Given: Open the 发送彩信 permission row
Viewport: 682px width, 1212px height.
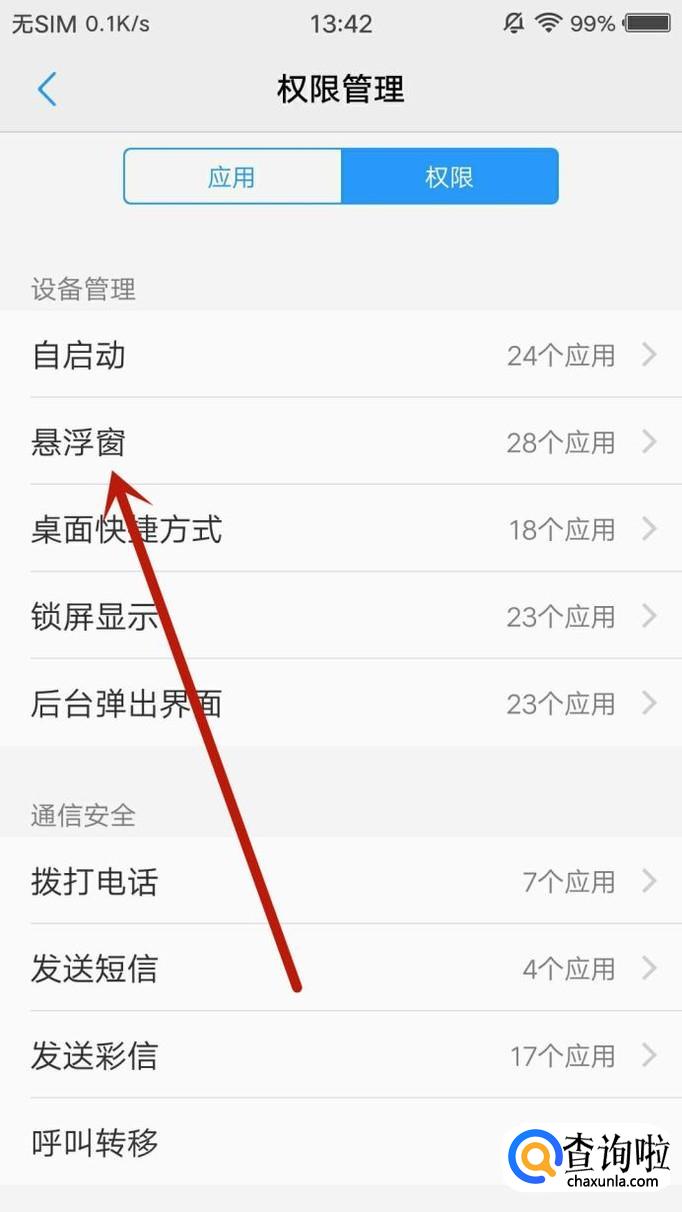Looking at the screenshot, I should coord(341,1055).
